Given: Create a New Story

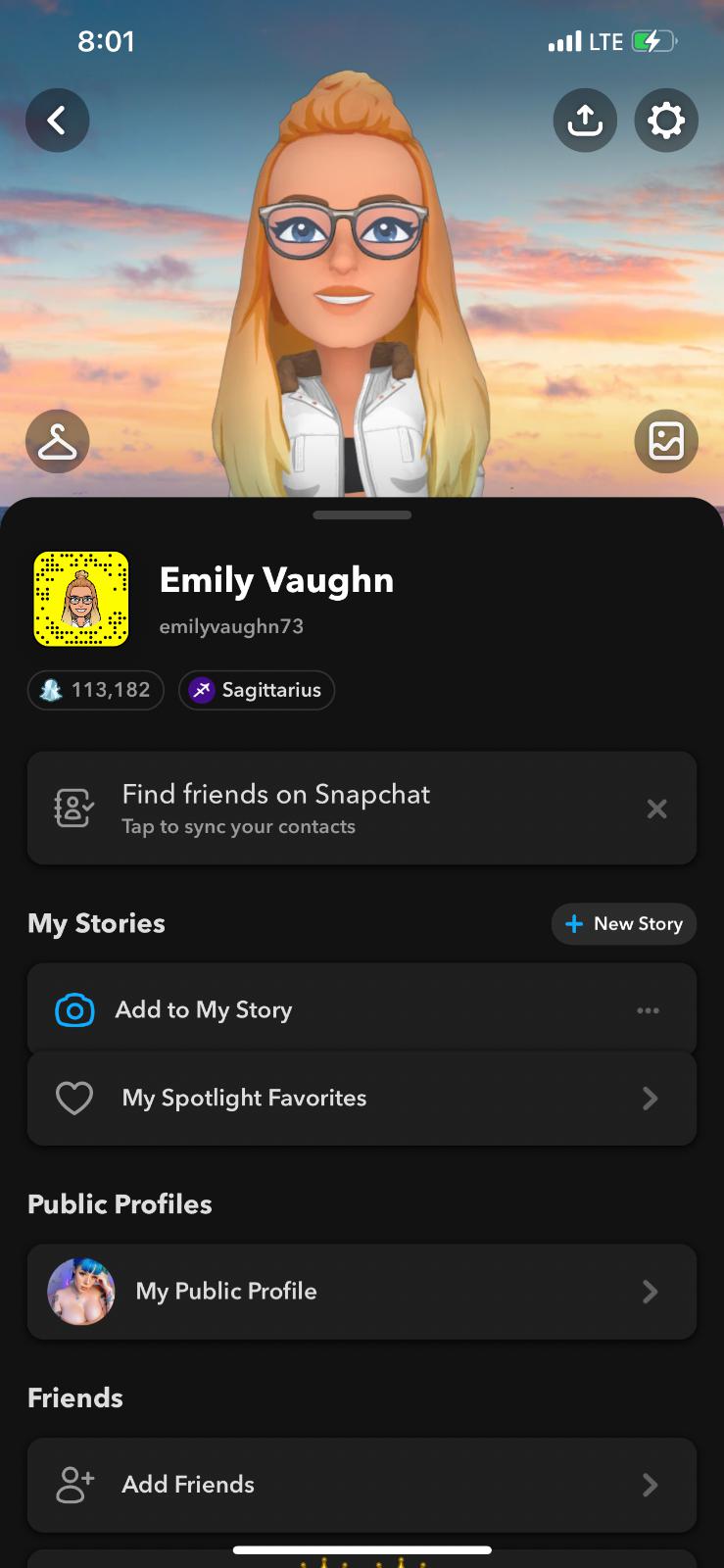Looking at the screenshot, I should click(x=624, y=924).
